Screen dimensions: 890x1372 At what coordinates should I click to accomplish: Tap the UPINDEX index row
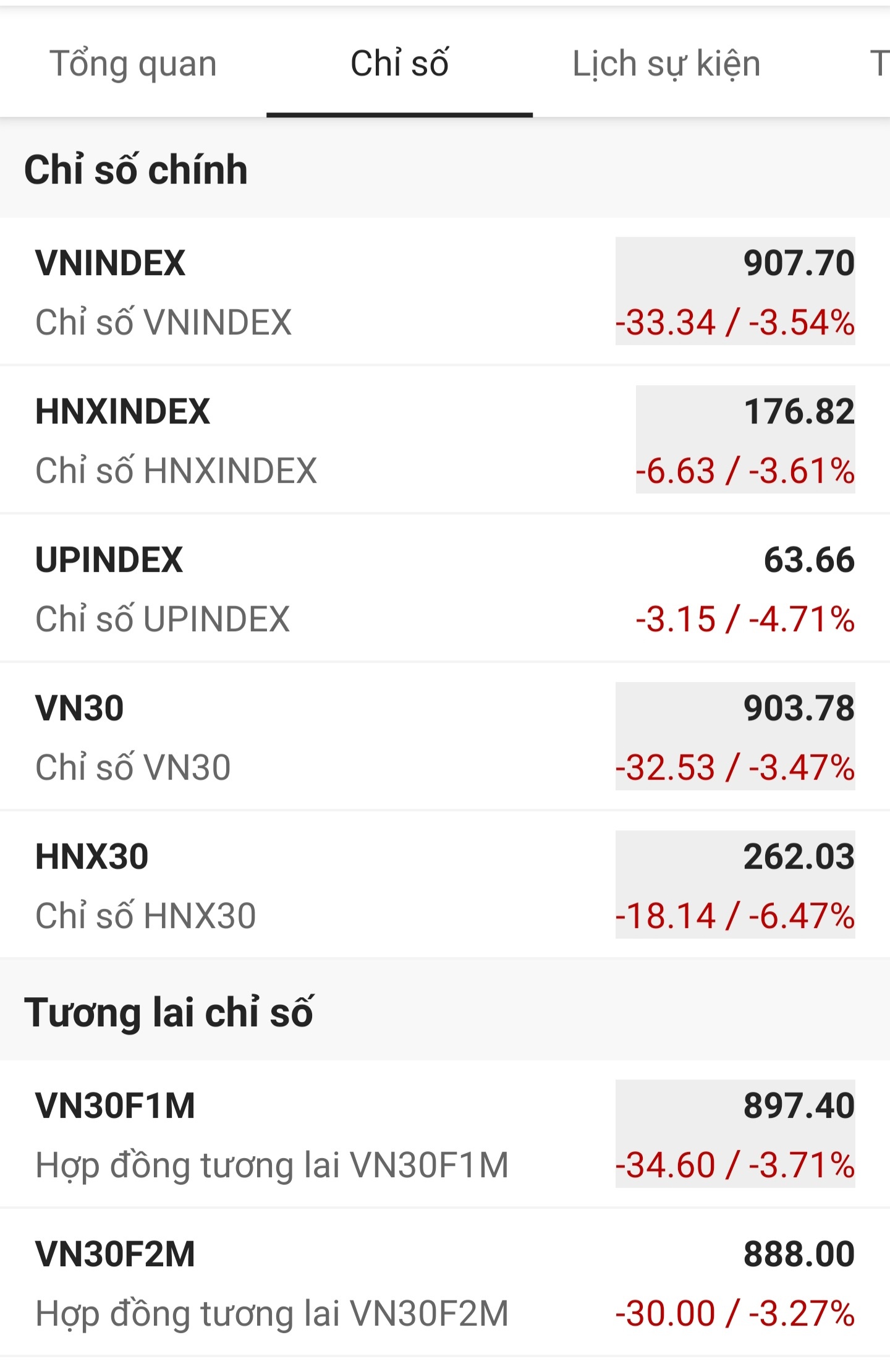(x=445, y=589)
